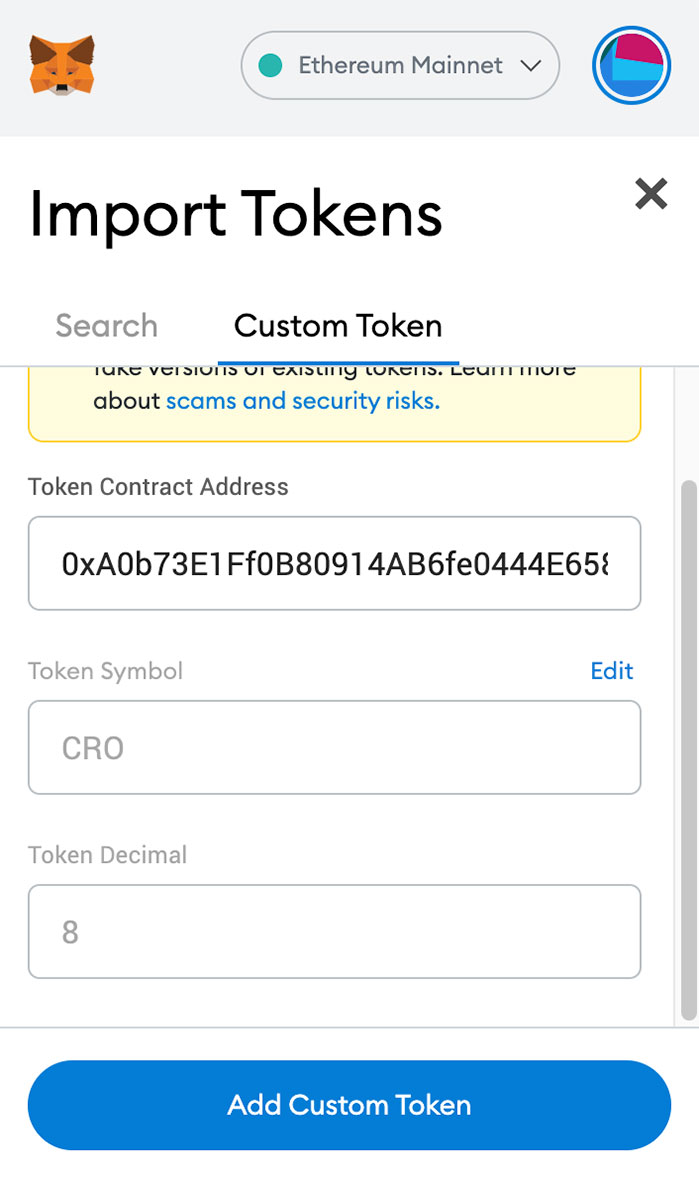Focus the Token Symbol field
This screenshot has height=1180, width=699.
coord(334,747)
